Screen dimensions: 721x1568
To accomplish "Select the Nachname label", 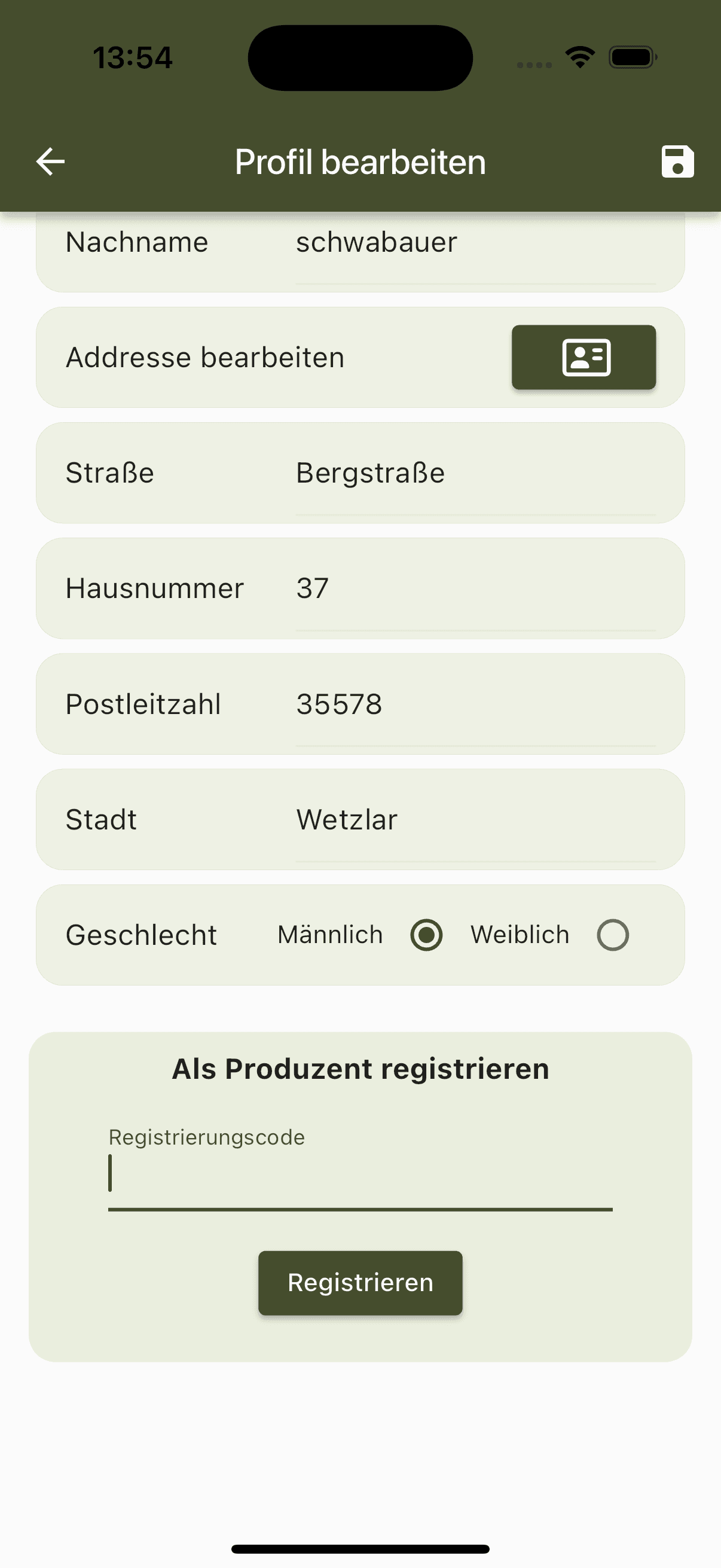I will 136,242.
